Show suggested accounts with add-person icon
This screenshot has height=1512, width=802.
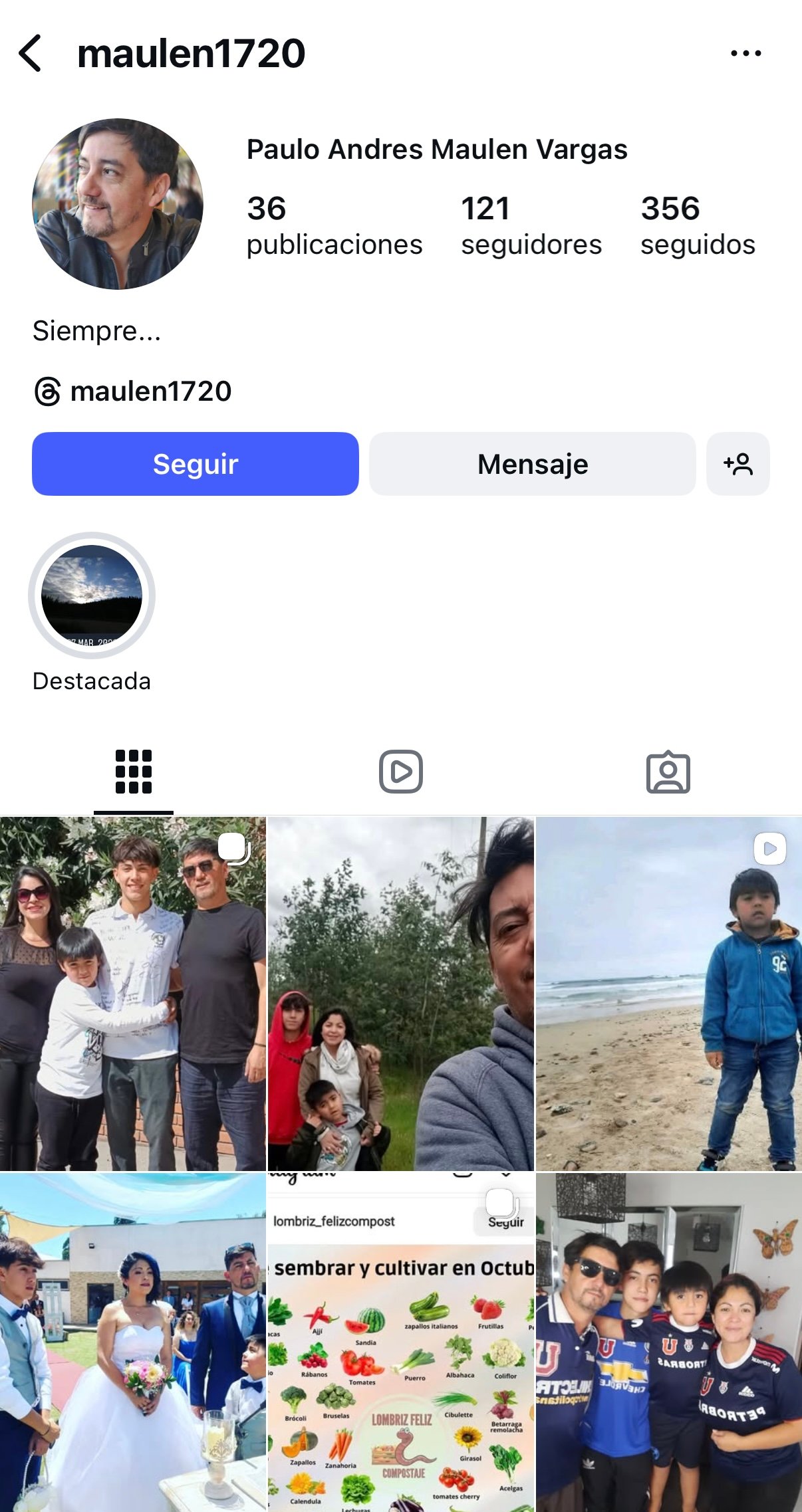[737, 464]
